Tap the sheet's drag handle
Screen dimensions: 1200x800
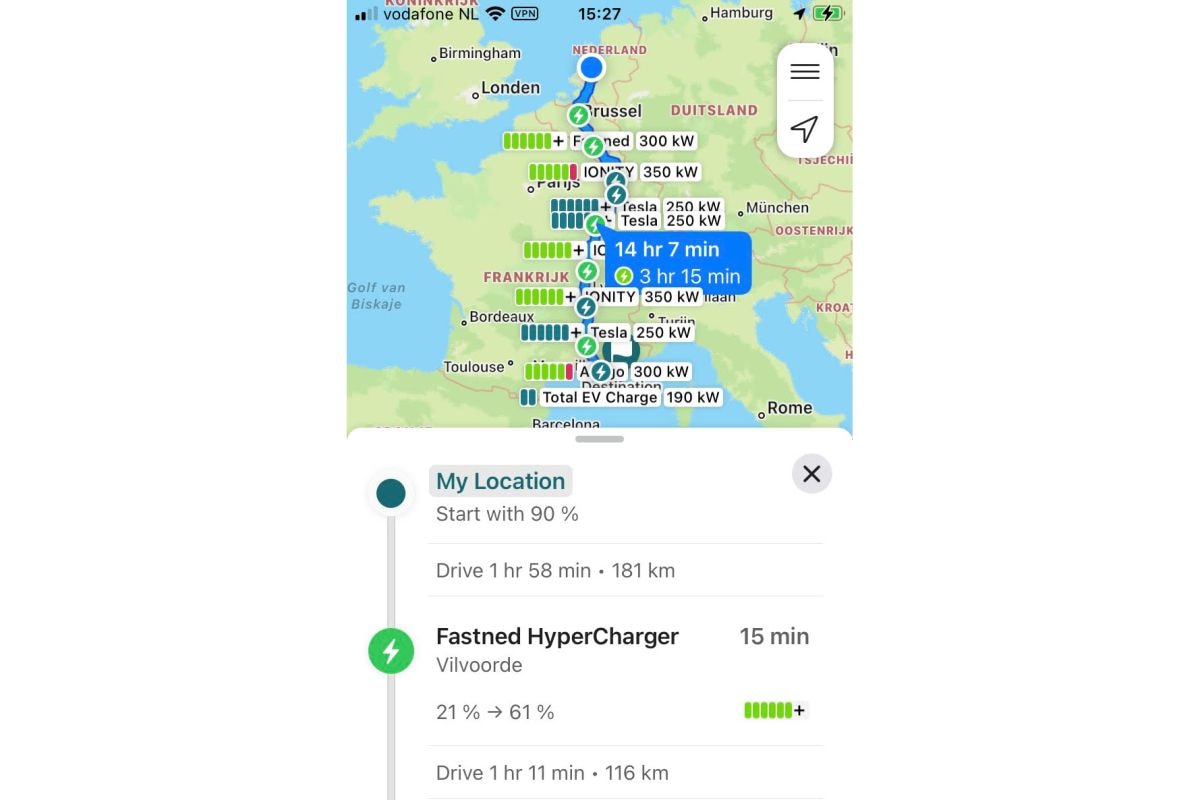[599, 439]
